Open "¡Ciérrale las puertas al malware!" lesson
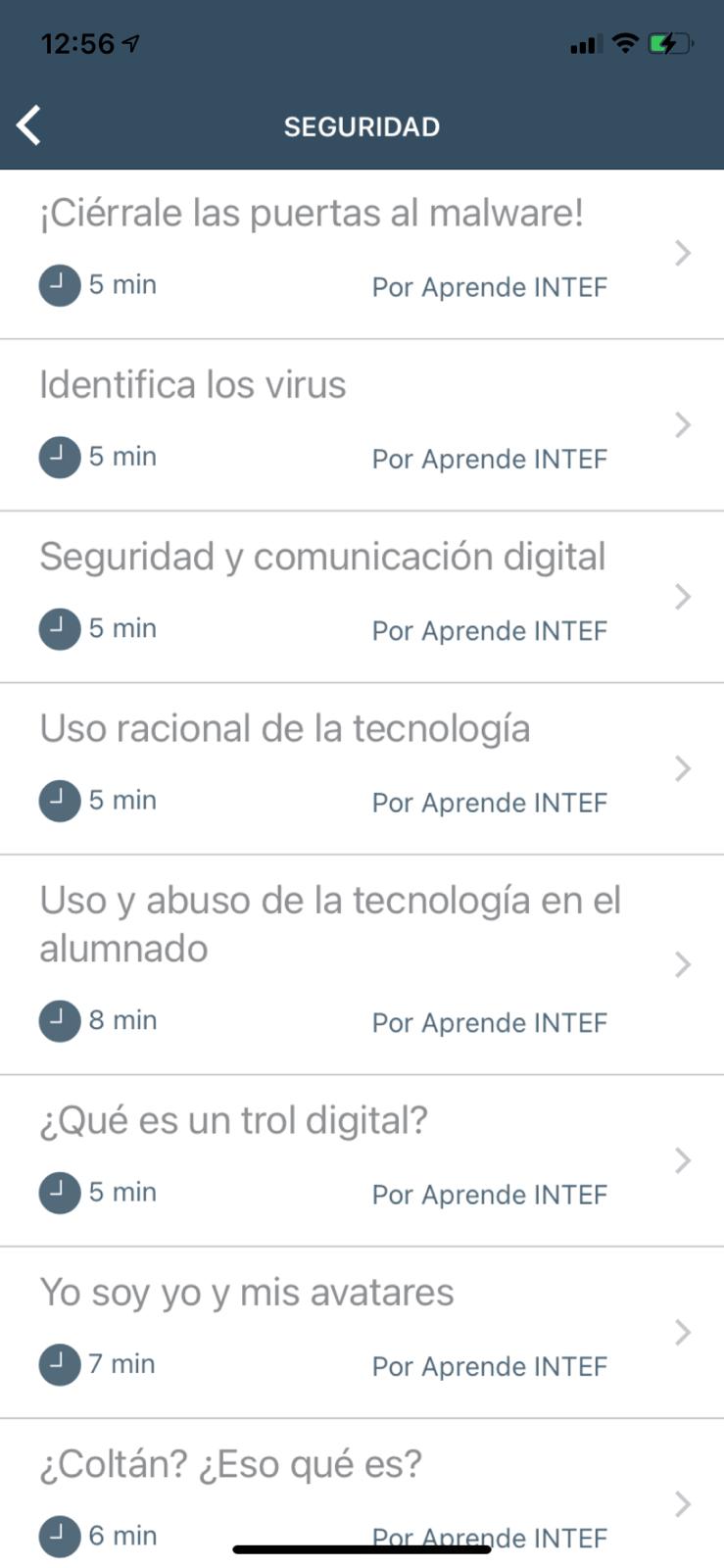The image size is (724, 1568). tap(362, 255)
